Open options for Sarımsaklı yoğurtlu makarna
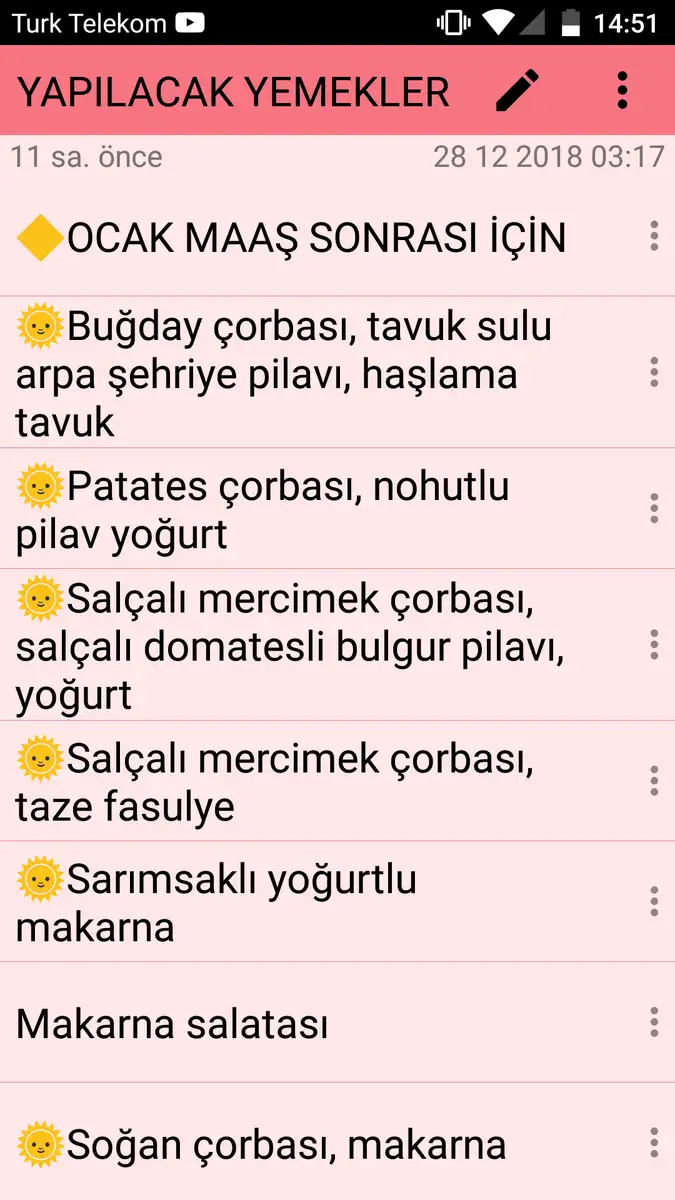Viewport: 675px width, 1200px height. [x=654, y=901]
